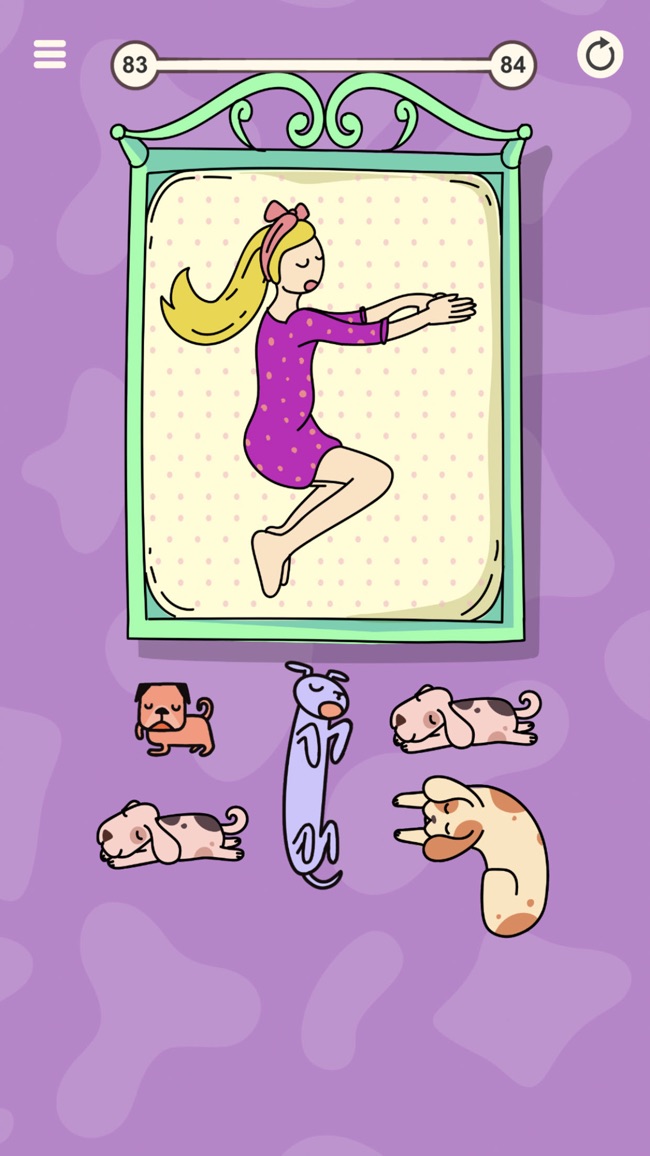Image resolution: width=650 pixels, height=1156 pixels.
Task: Restart the current level
Action: 600,55
